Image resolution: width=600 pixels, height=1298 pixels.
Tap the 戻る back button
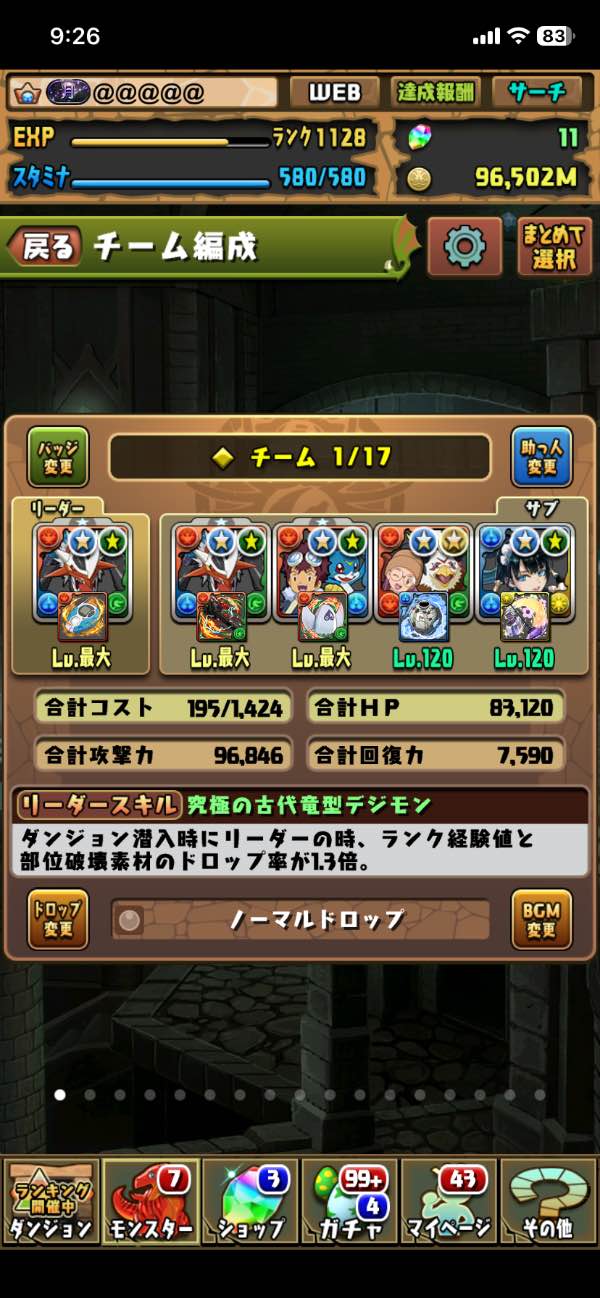click(x=48, y=247)
